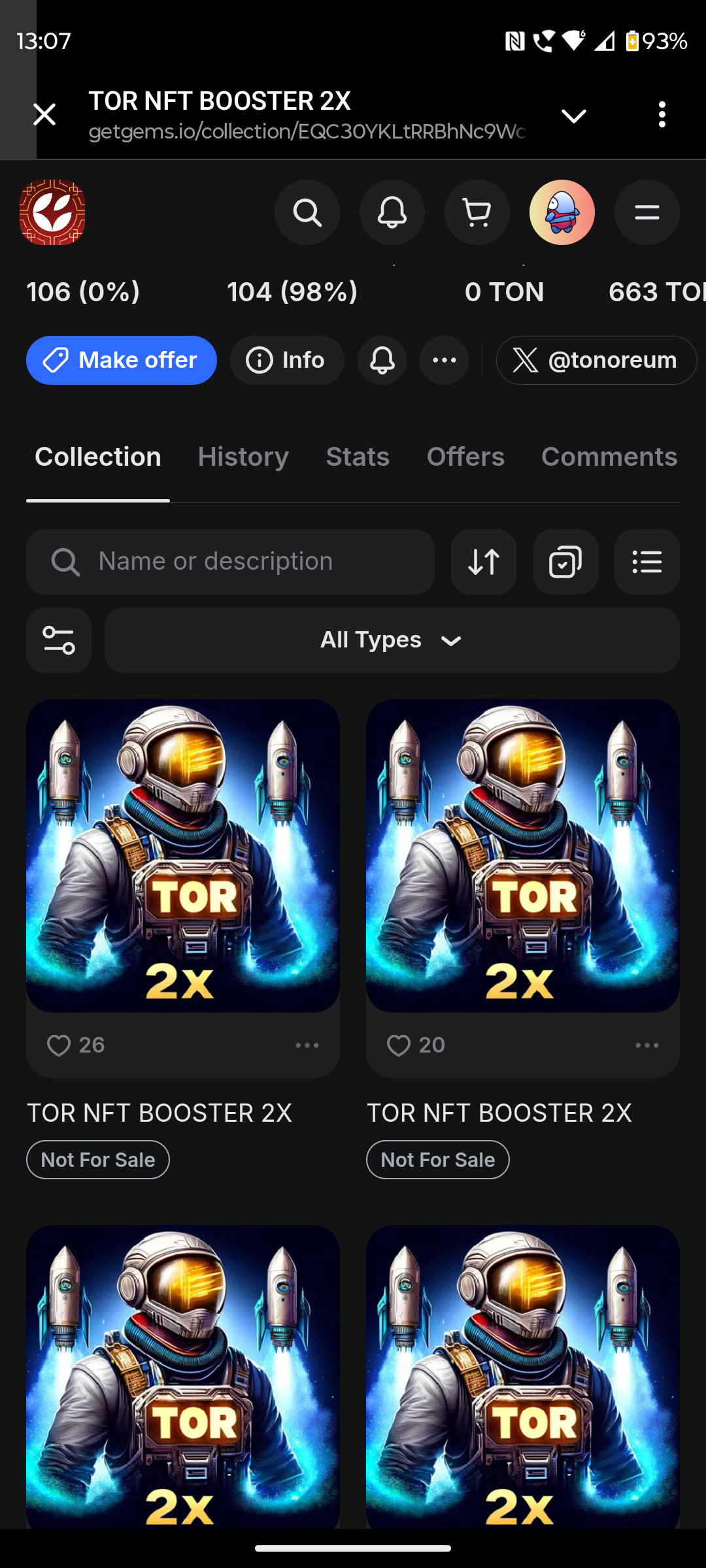The height and width of the screenshot is (1568, 706).
Task: Switch to the Comments tab
Action: (x=609, y=457)
